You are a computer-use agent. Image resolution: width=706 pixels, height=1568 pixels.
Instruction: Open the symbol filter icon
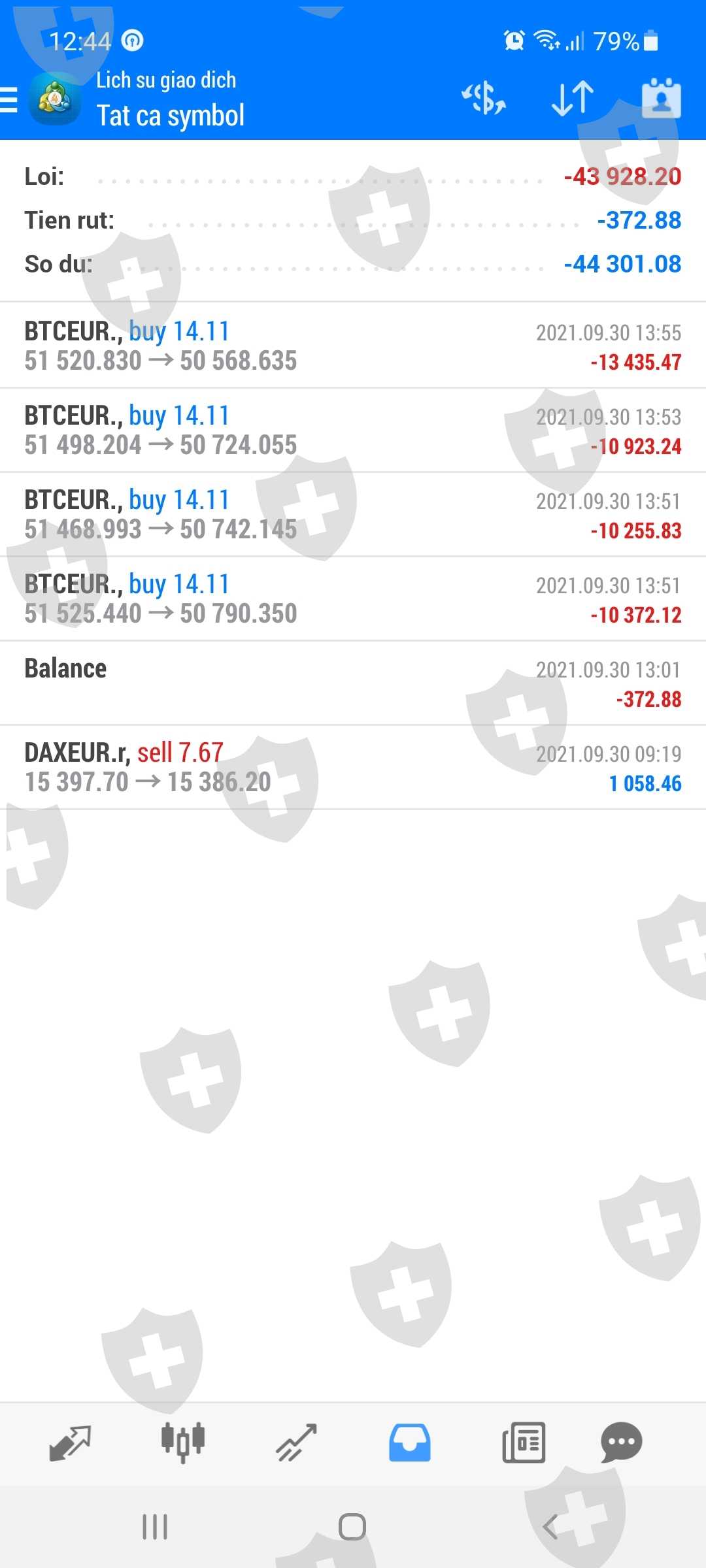coord(484,99)
